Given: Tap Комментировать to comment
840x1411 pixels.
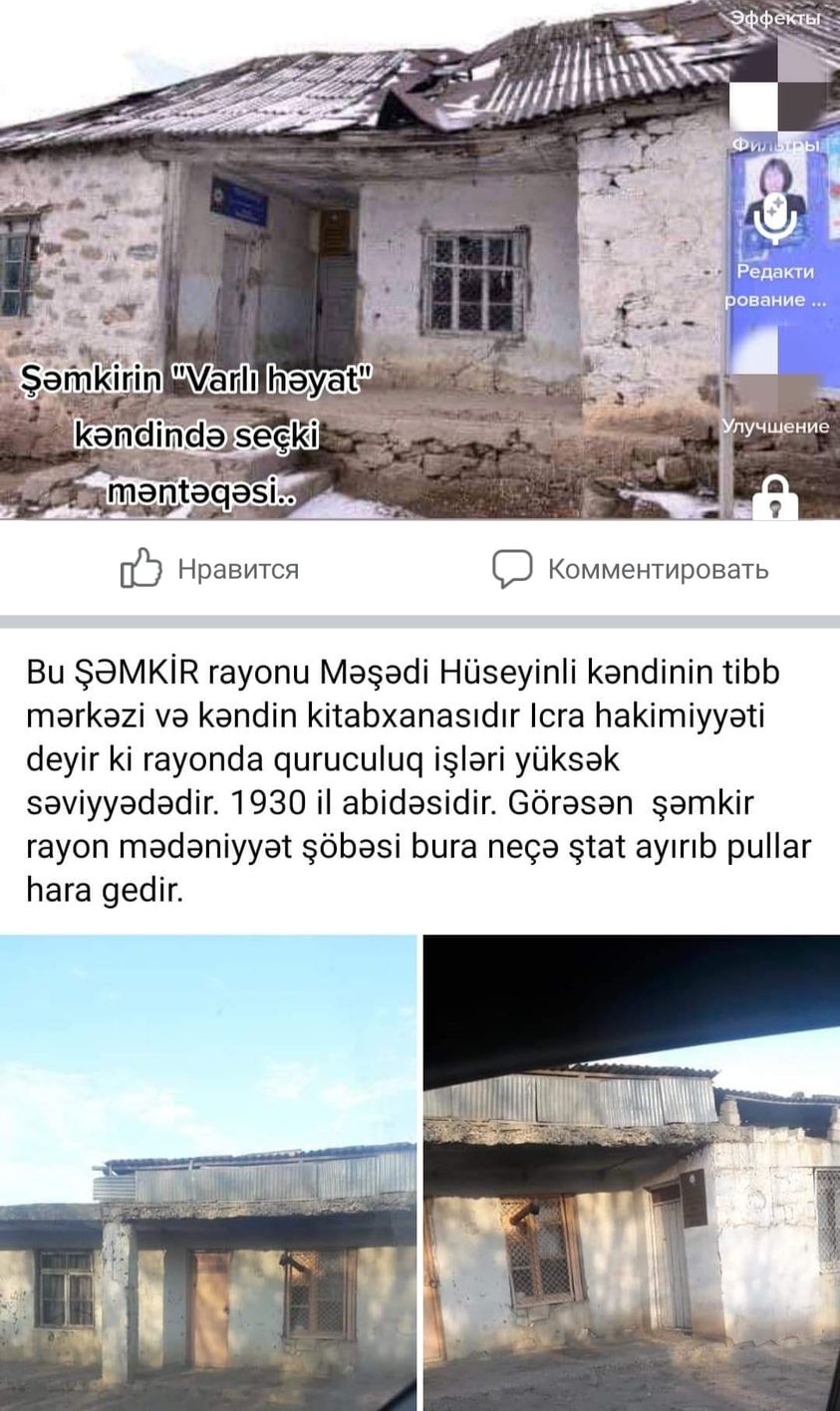Looking at the screenshot, I should (x=631, y=569).
